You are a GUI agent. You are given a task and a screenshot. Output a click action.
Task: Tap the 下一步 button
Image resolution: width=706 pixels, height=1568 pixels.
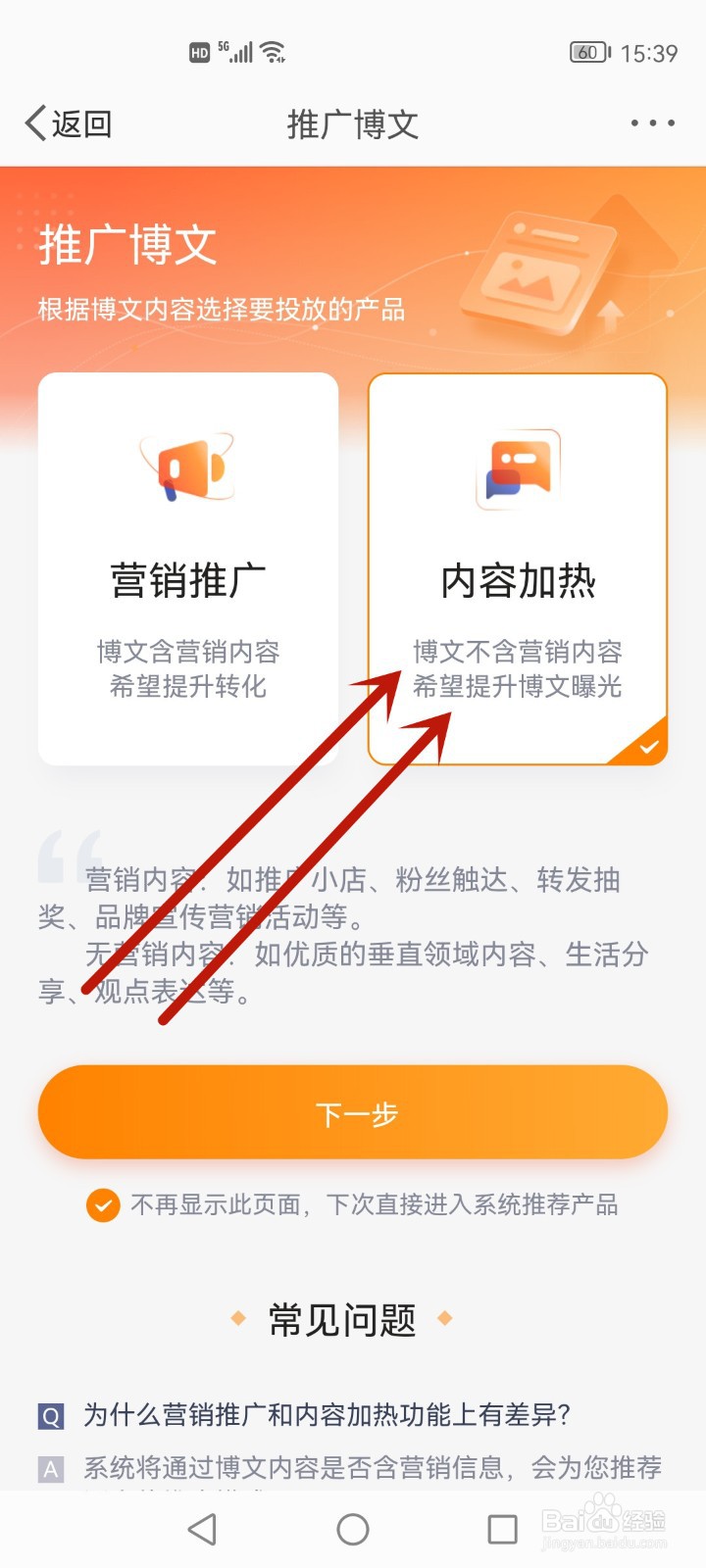click(353, 1112)
